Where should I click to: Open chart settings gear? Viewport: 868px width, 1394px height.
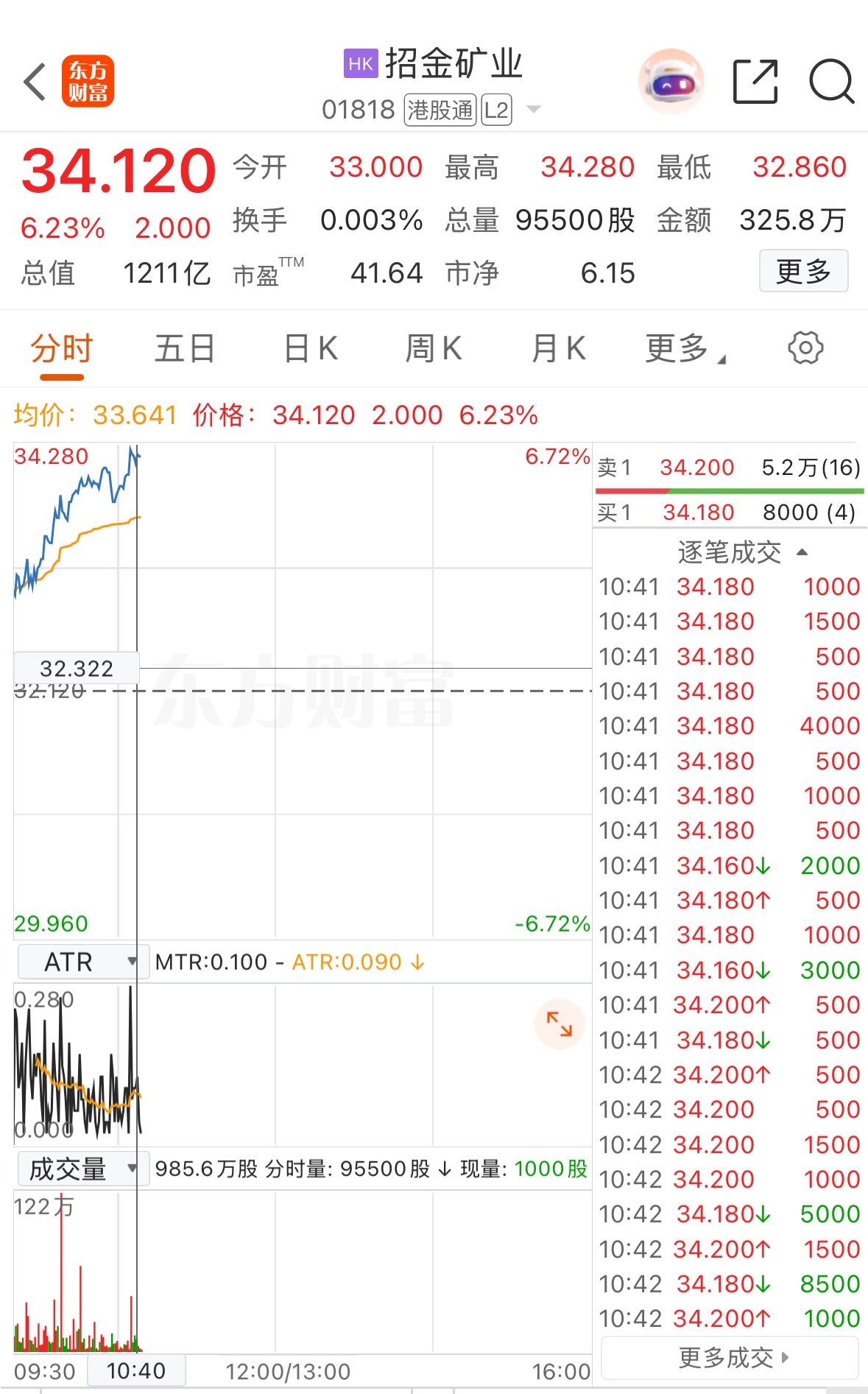pyautogui.click(x=805, y=348)
